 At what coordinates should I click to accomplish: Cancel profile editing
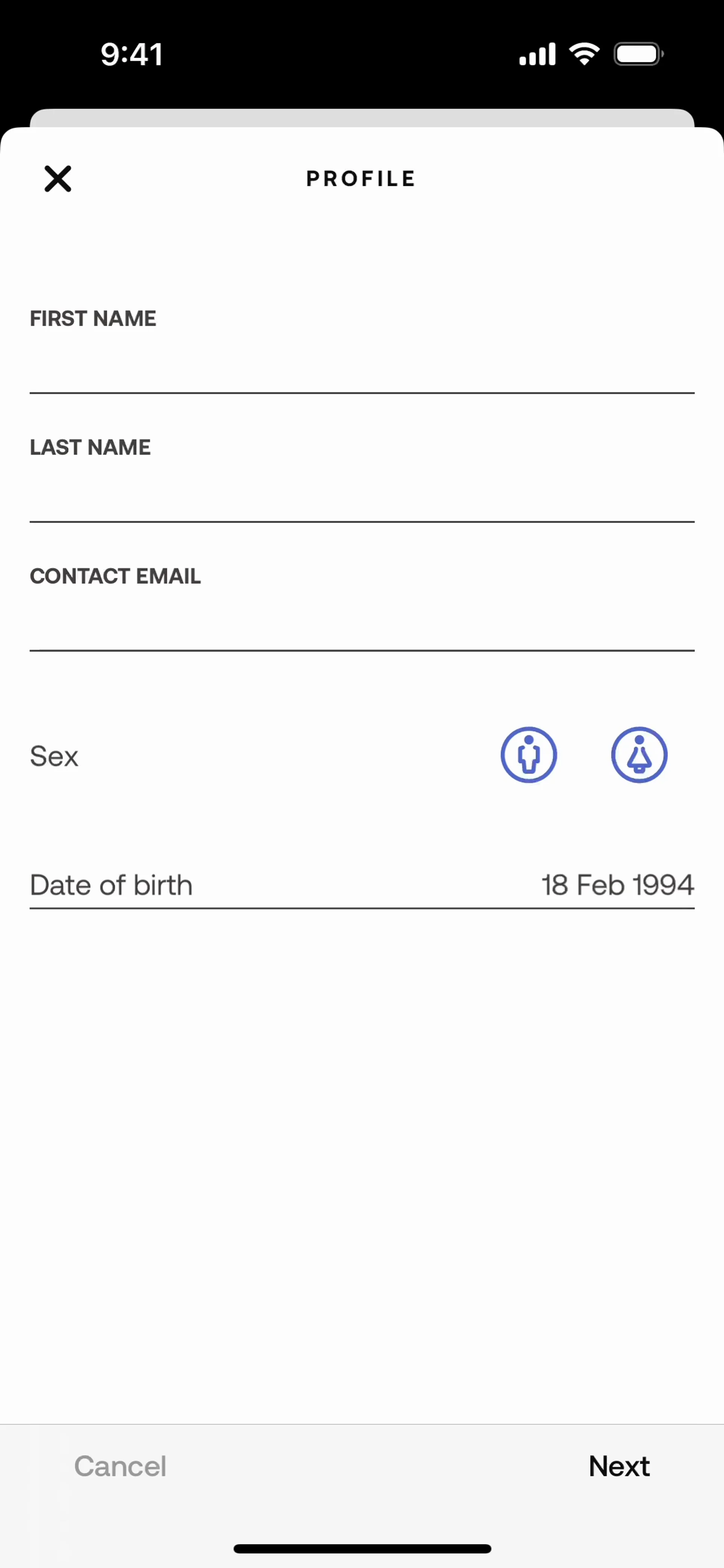pos(120,1466)
